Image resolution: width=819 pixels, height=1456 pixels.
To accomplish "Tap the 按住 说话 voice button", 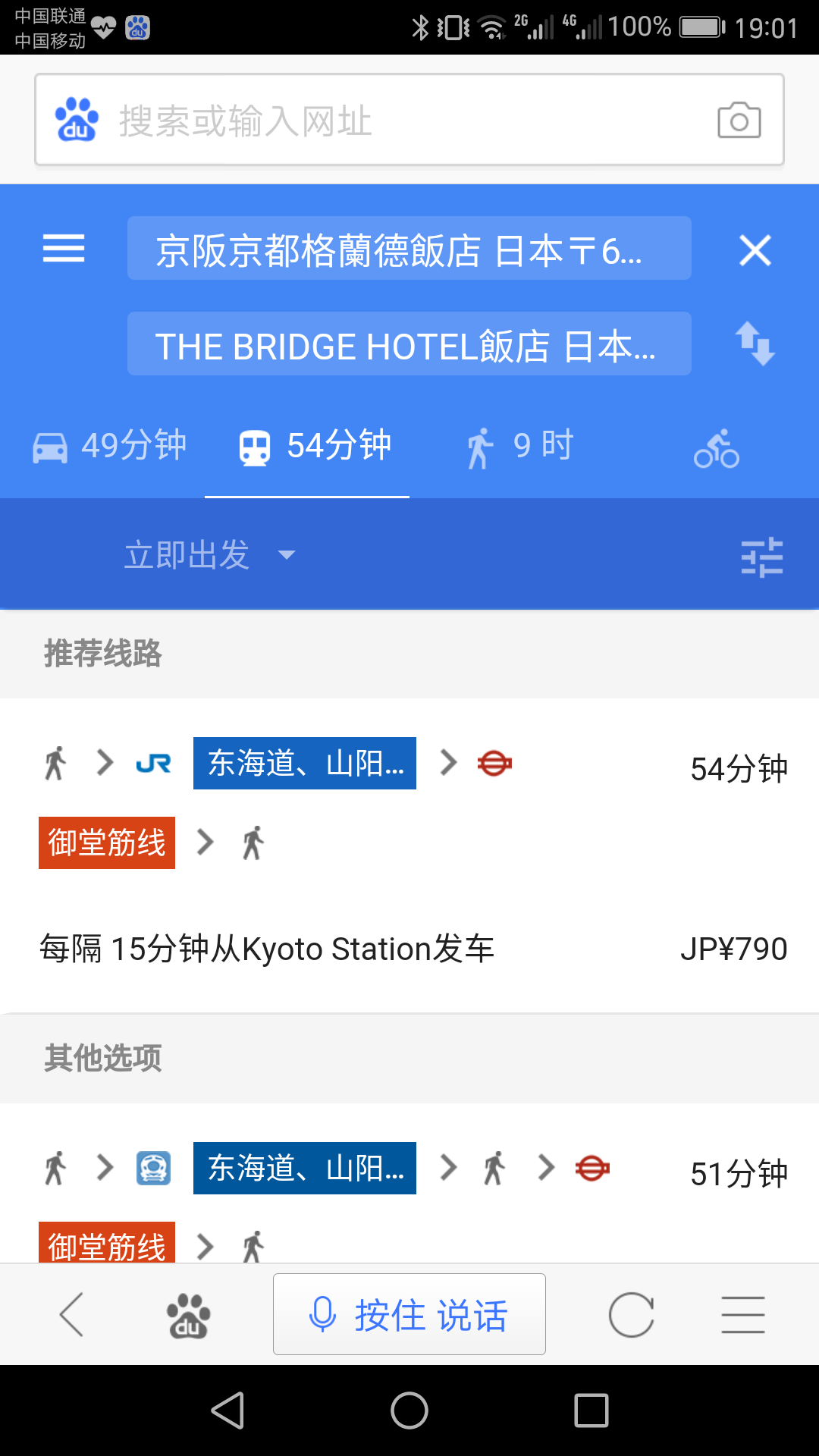I will 409,1314.
